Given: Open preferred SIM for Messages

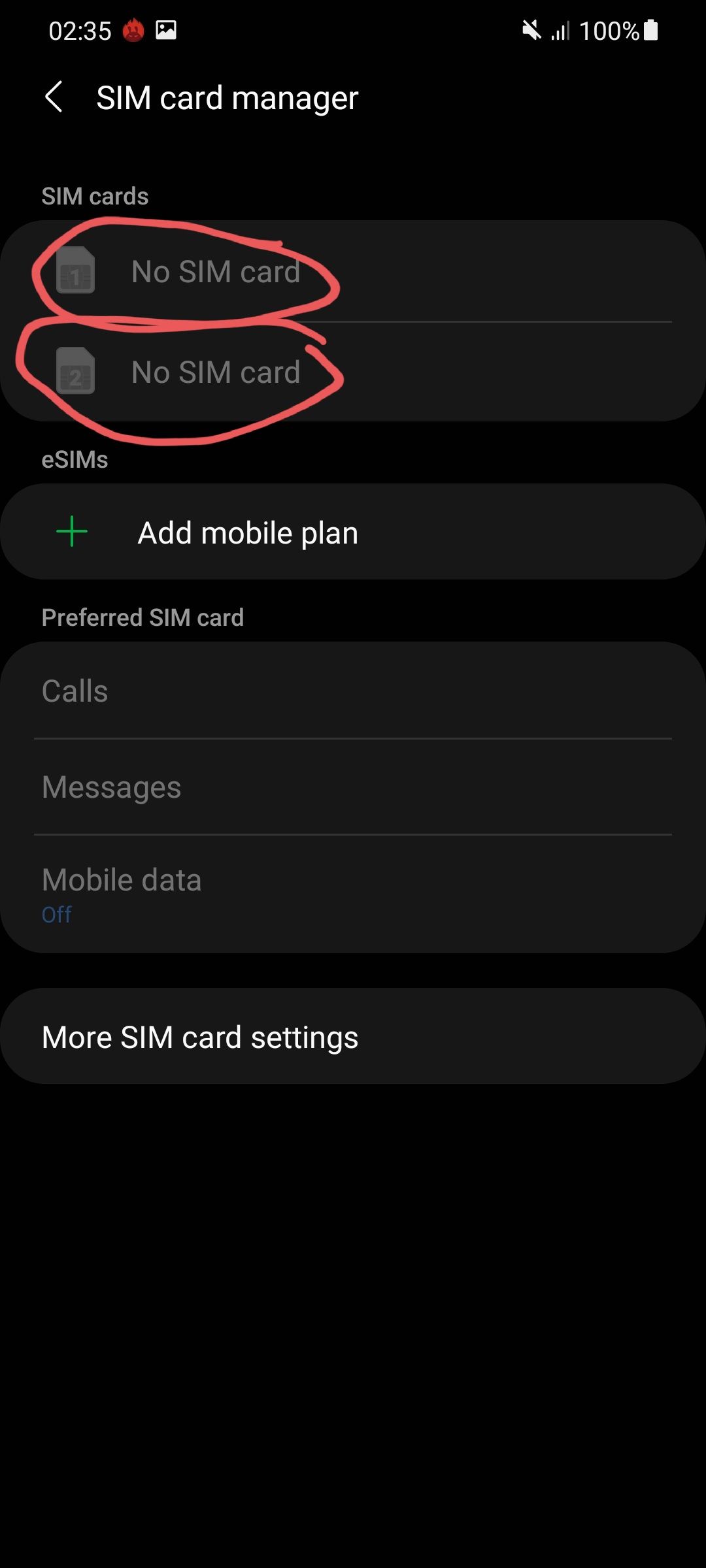Looking at the screenshot, I should tap(353, 787).
